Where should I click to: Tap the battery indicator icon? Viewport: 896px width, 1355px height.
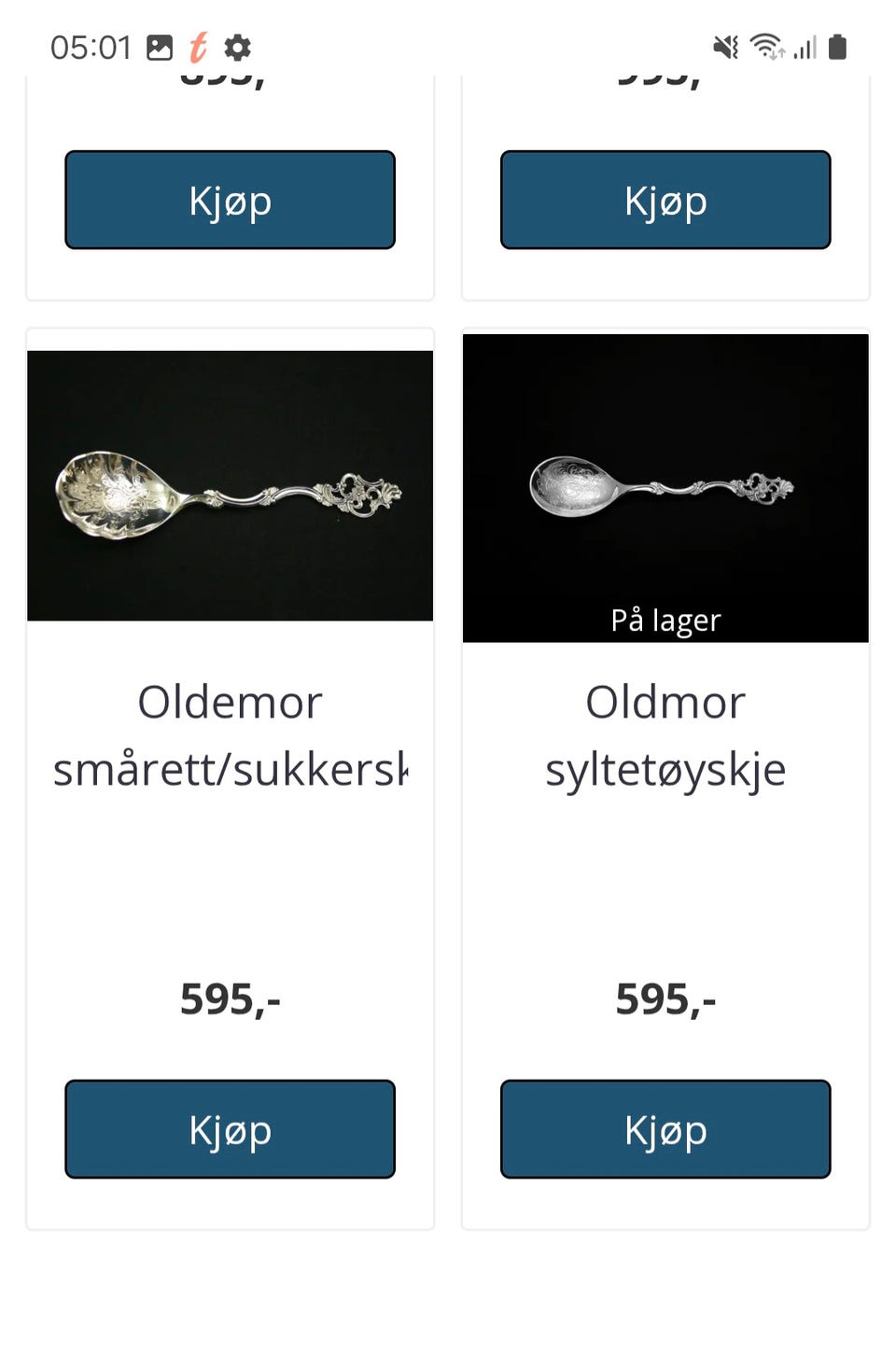tap(835, 46)
